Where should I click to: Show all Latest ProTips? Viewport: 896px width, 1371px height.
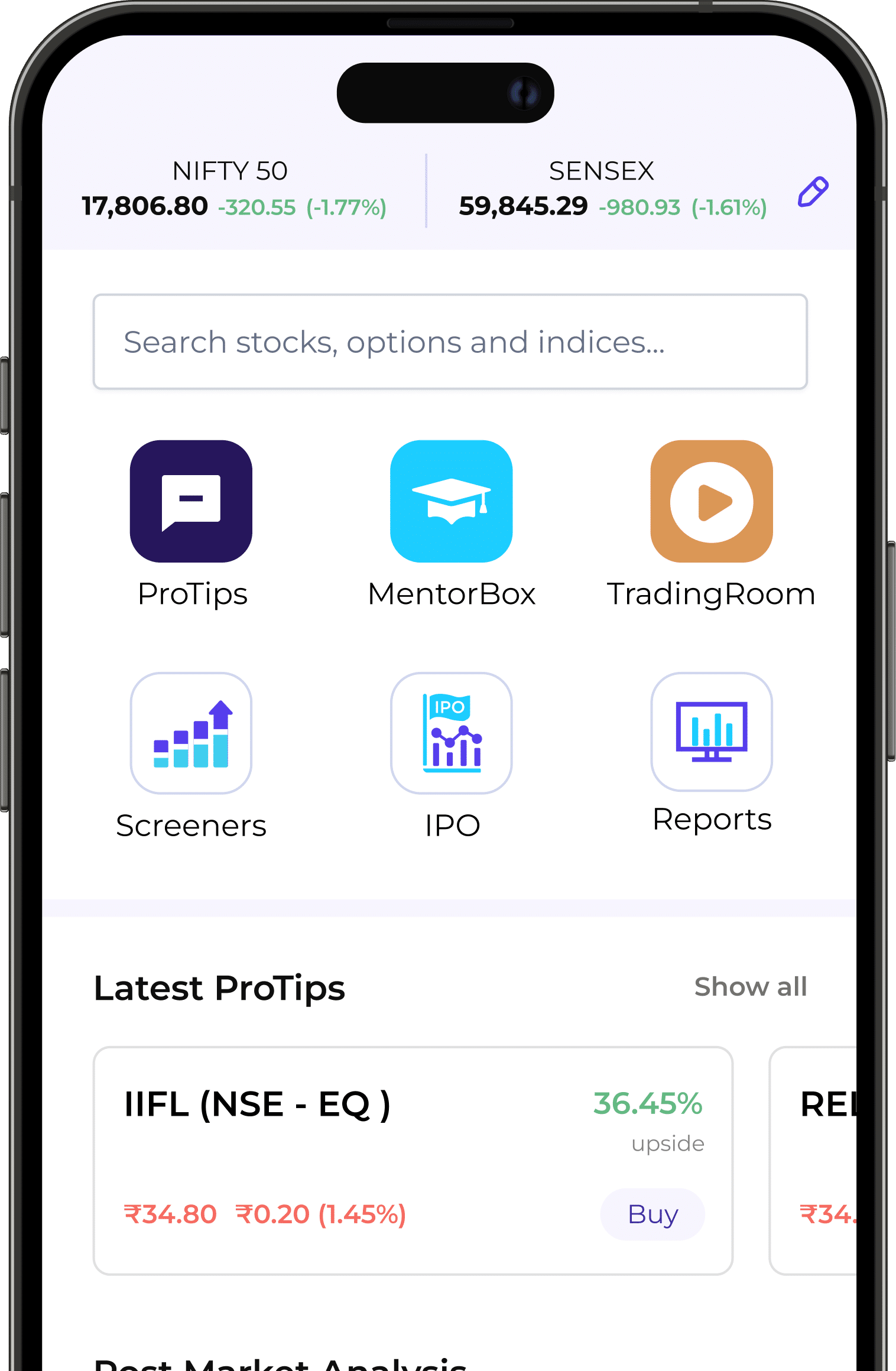tap(750, 987)
